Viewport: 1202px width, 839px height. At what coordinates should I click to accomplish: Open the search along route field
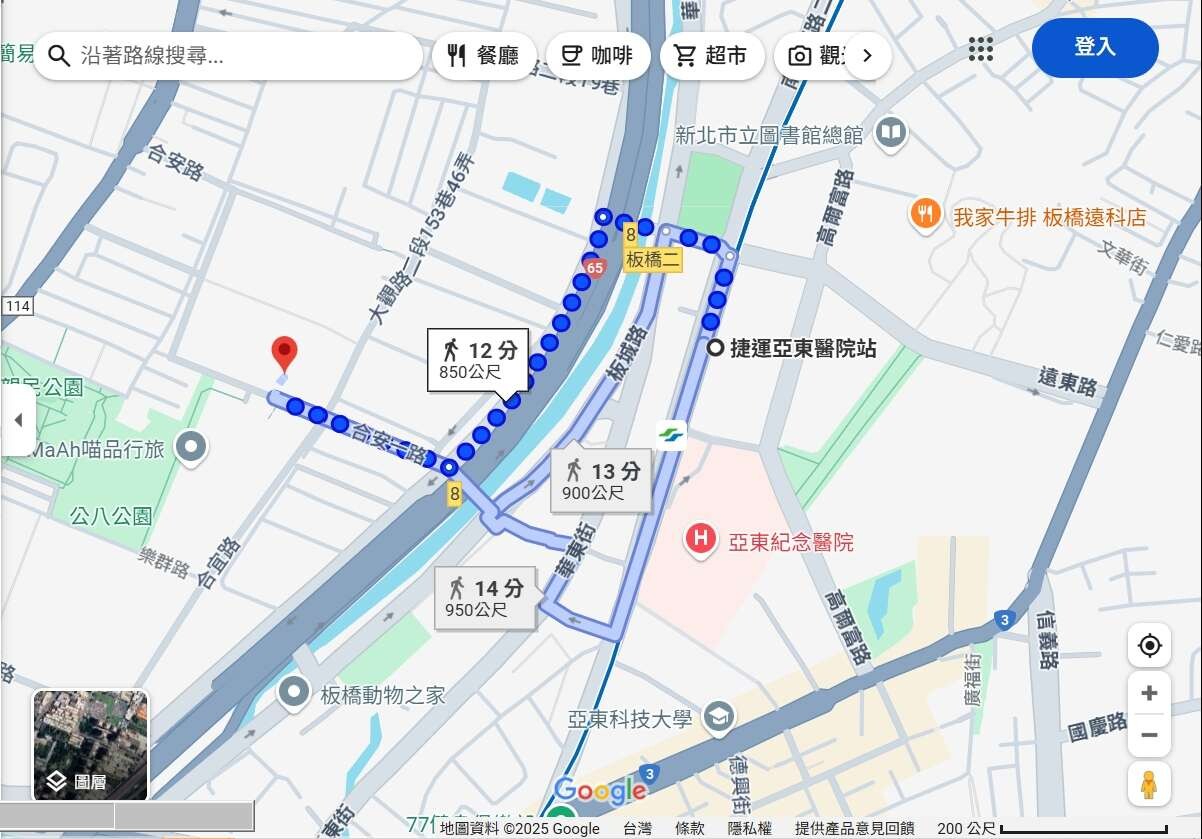click(240, 56)
